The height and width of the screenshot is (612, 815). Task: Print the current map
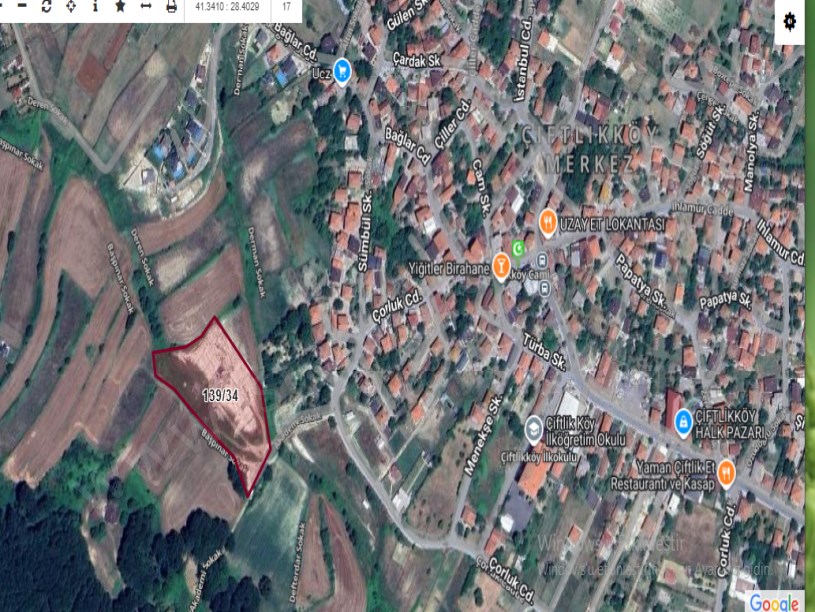(171, 6)
